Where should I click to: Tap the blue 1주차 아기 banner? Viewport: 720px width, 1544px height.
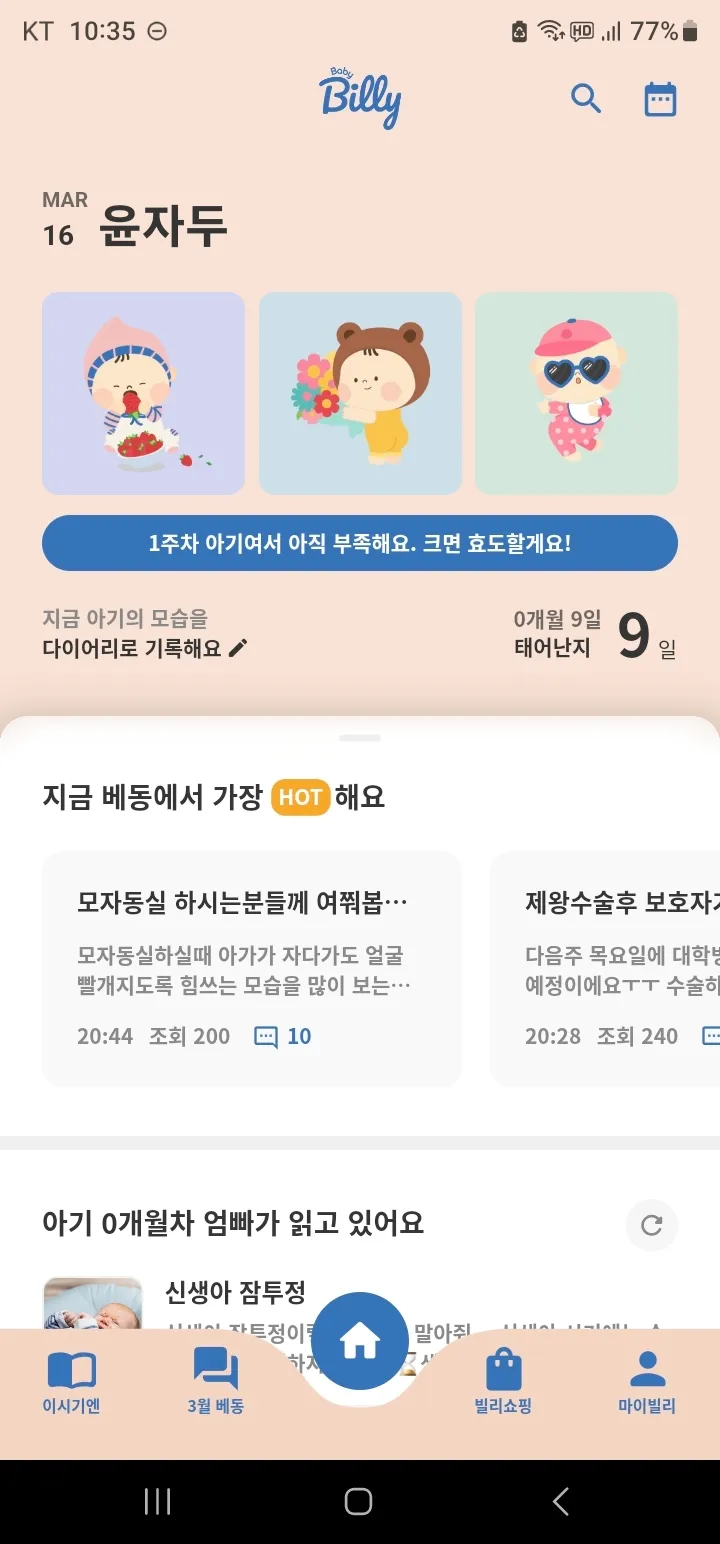pos(360,543)
